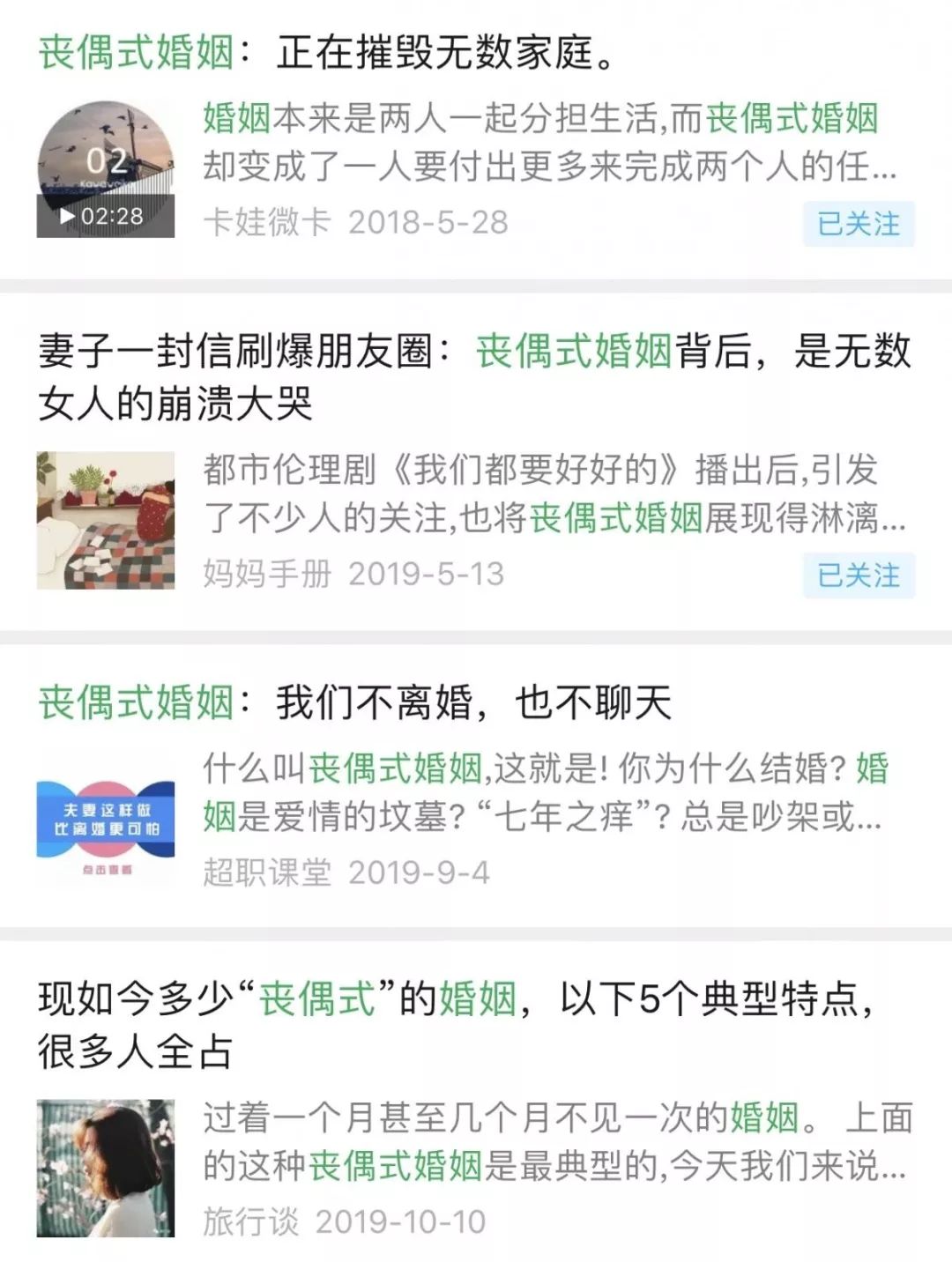Open article titled 丧偶式婚姻：正在摧毁无数家庭
Screen dimensions: 952x1262
click(326, 53)
